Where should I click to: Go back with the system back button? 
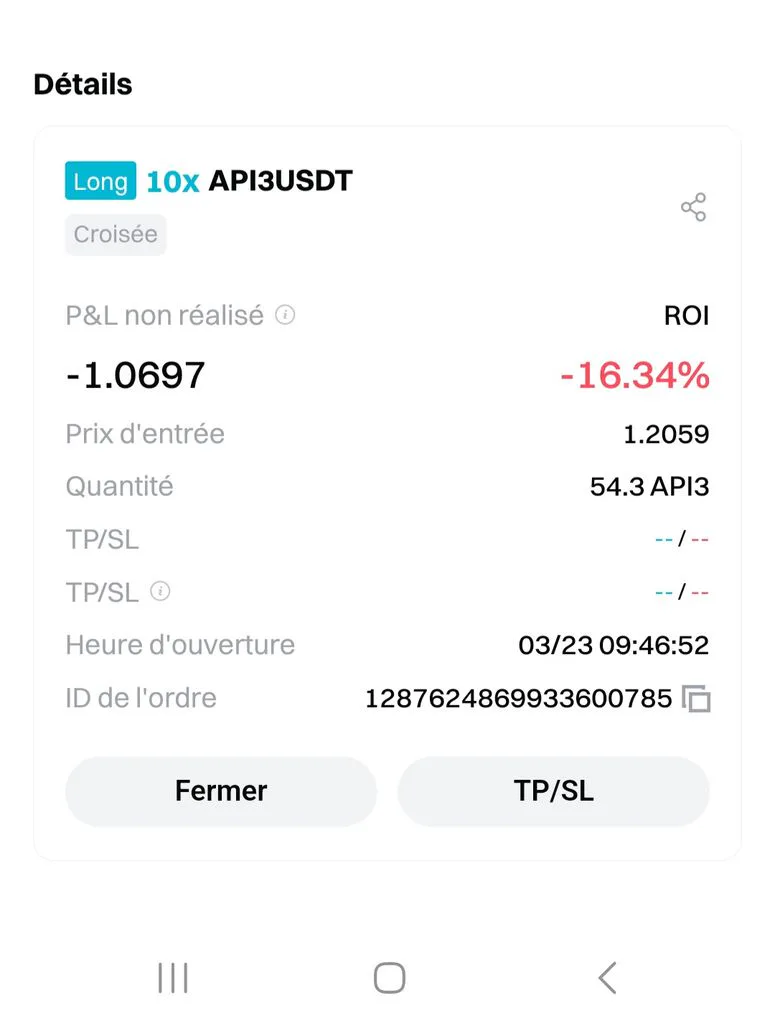point(607,978)
